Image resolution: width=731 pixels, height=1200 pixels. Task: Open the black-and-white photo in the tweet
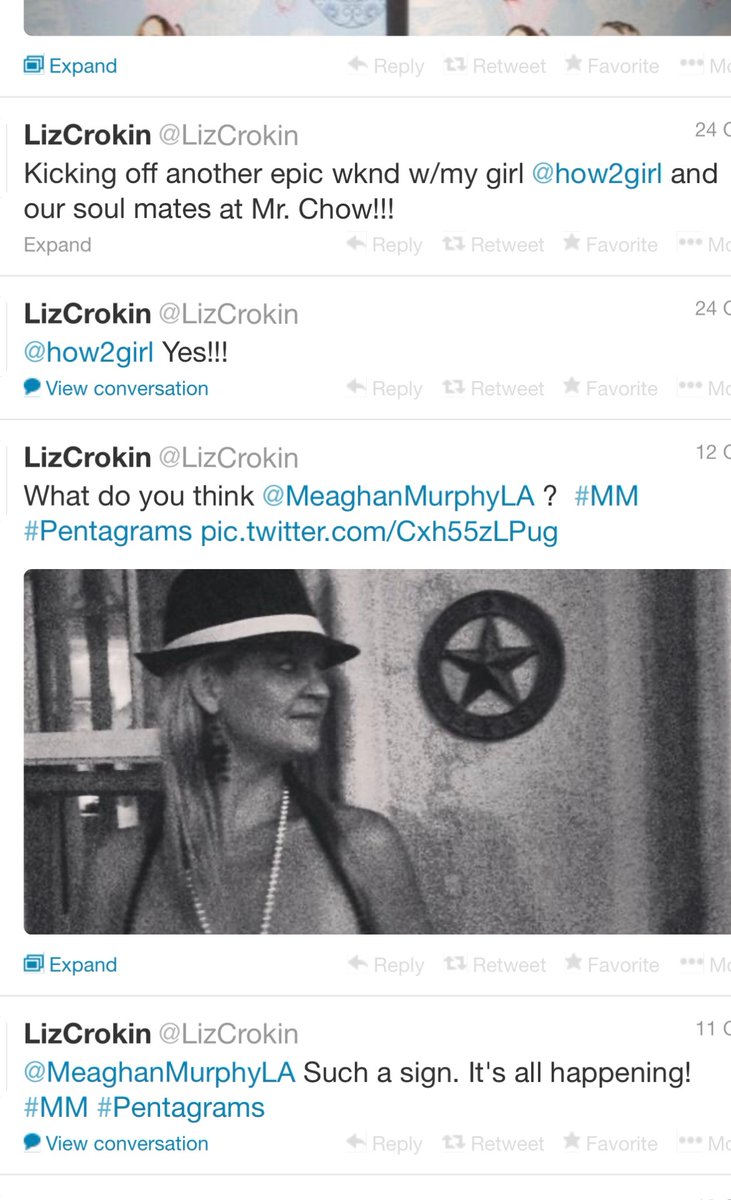377,751
